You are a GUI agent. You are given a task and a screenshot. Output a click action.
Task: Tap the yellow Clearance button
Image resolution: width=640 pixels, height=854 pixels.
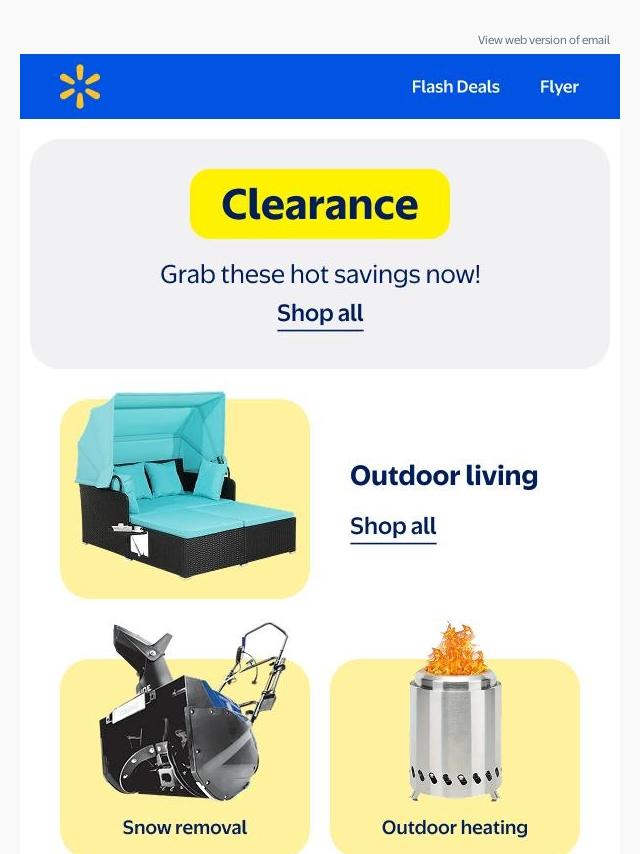pos(320,204)
